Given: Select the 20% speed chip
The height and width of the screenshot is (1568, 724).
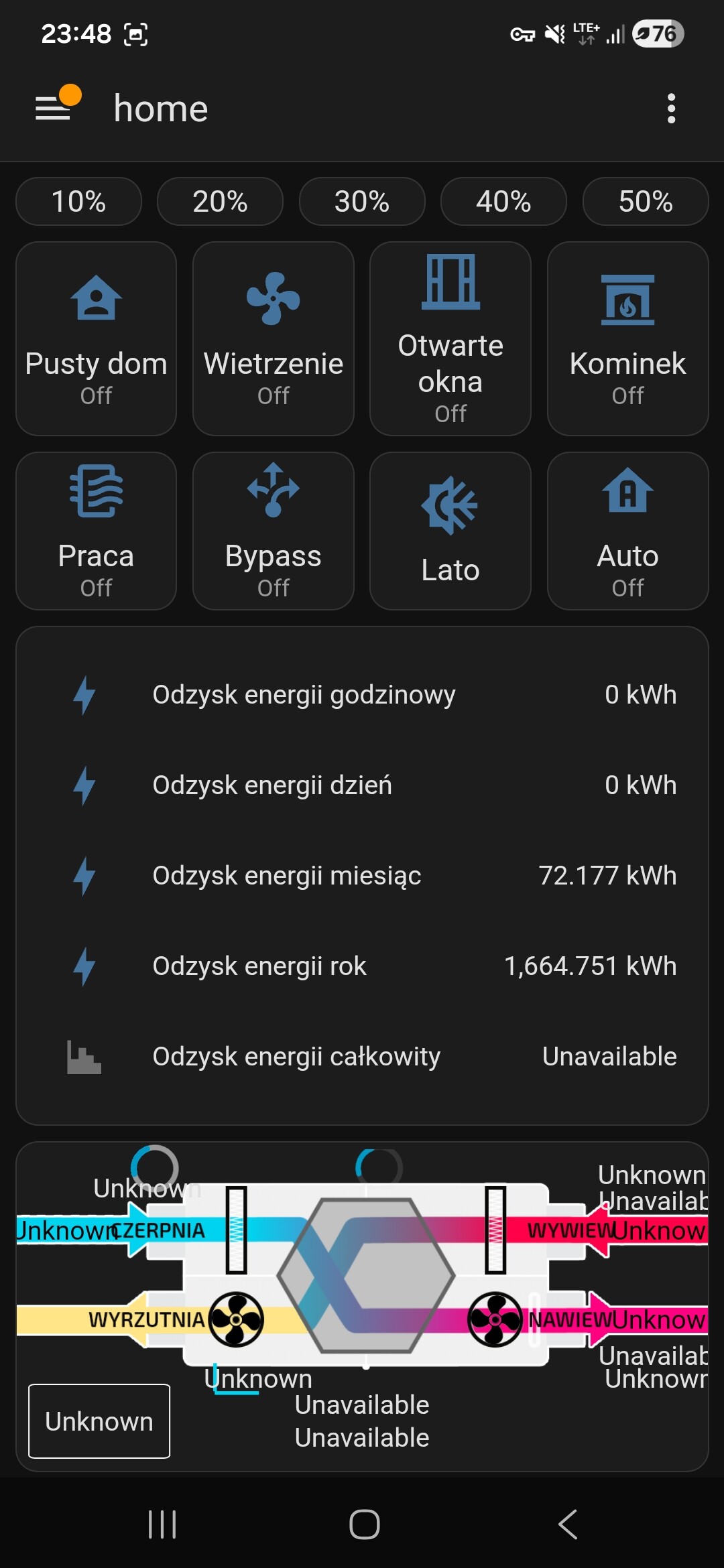Looking at the screenshot, I should [x=220, y=202].
